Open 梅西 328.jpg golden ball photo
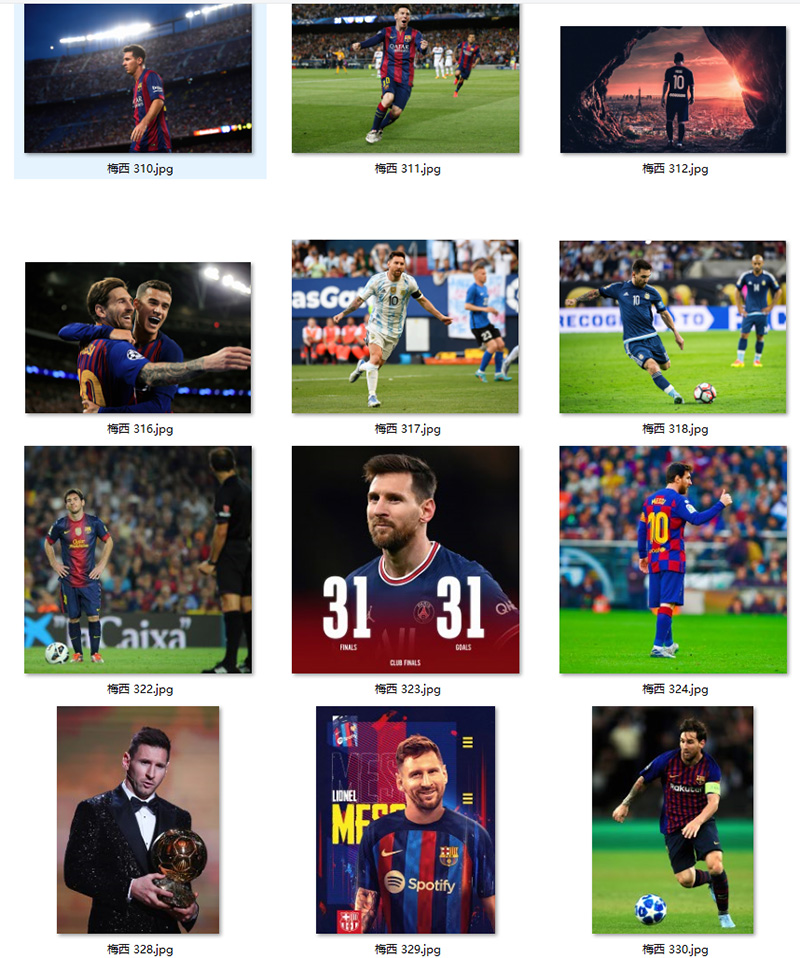Viewport: 800px width, 958px height. [x=138, y=820]
